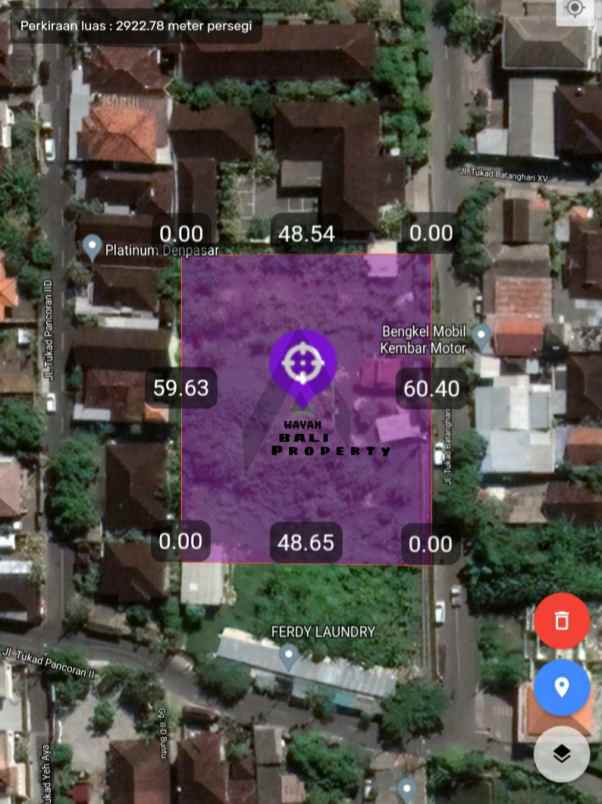602x804 pixels.
Task: Select the Bengkel Mobil Kembar Motor pin
Action: tap(482, 334)
